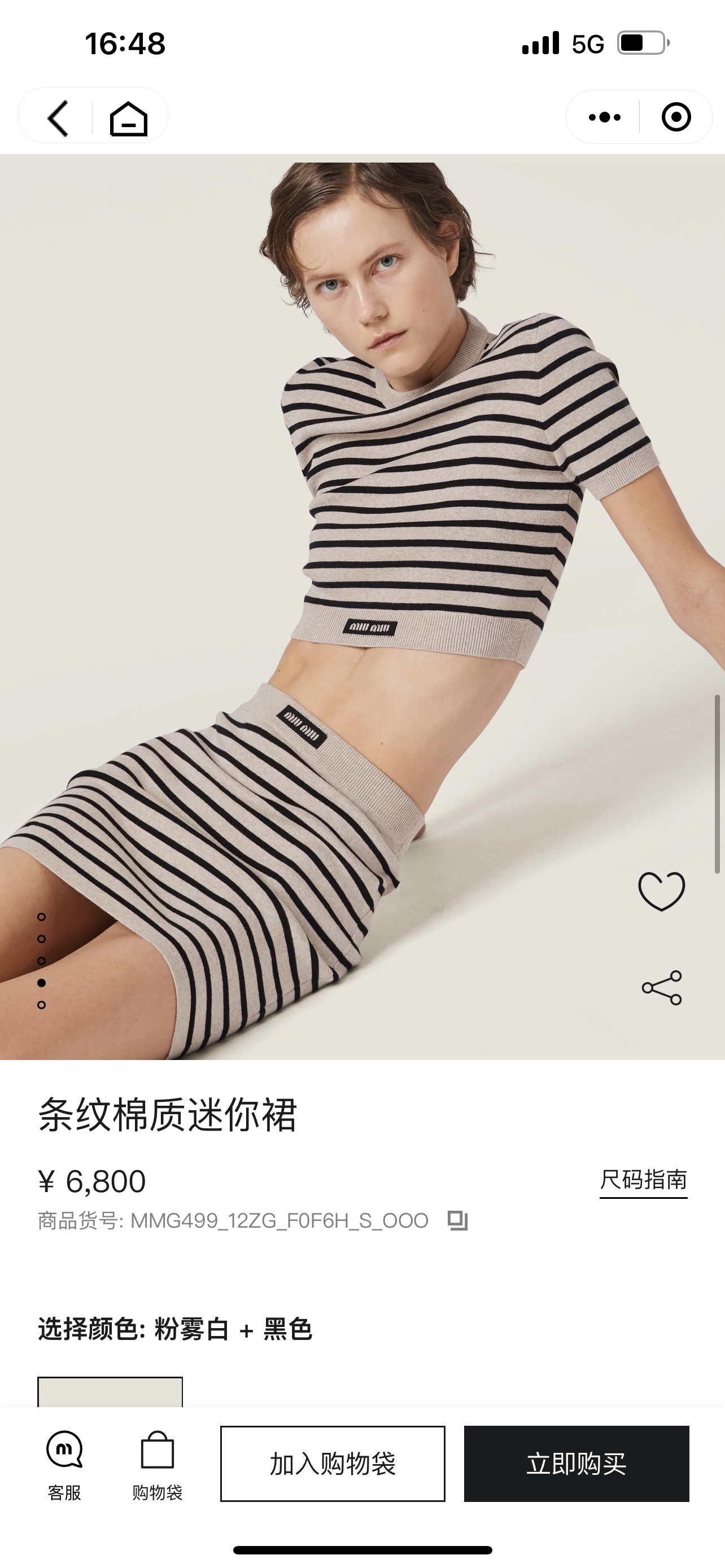Open the three-dot more menu
The height and width of the screenshot is (1568, 725).
pyautogui.click(x=604, y=117)
